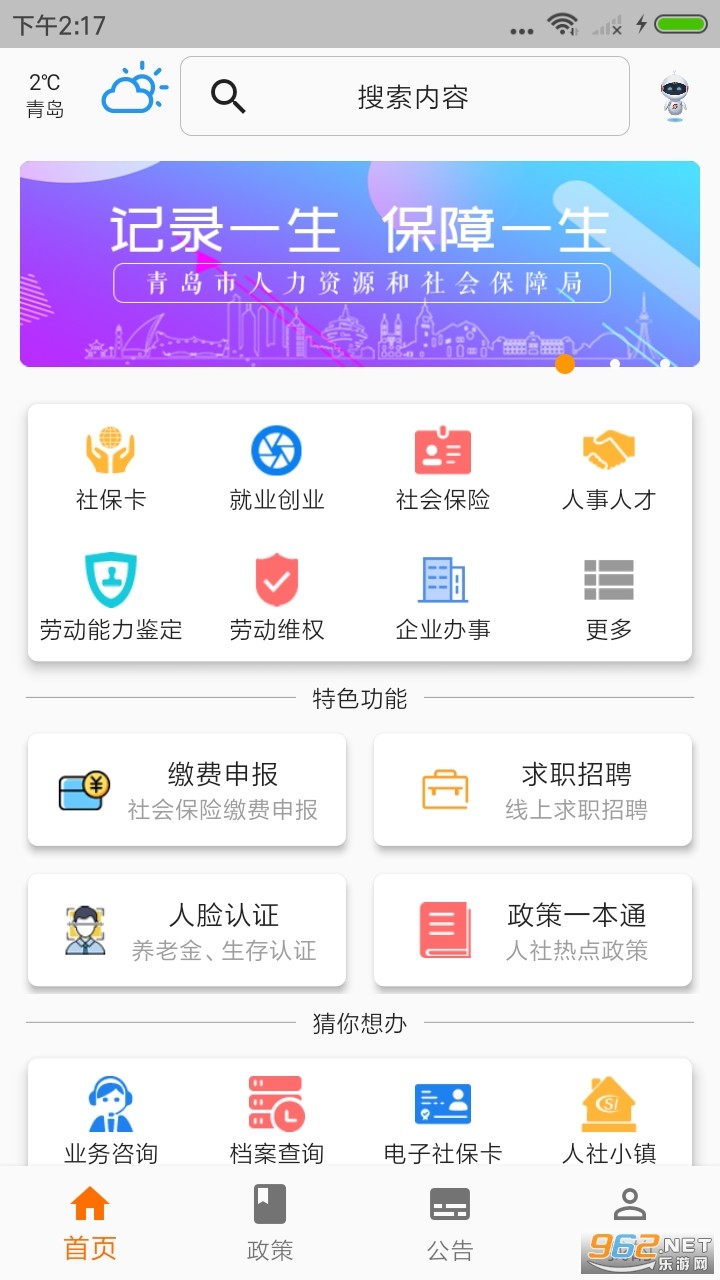Open 社保卡 services

click(111, 469)
